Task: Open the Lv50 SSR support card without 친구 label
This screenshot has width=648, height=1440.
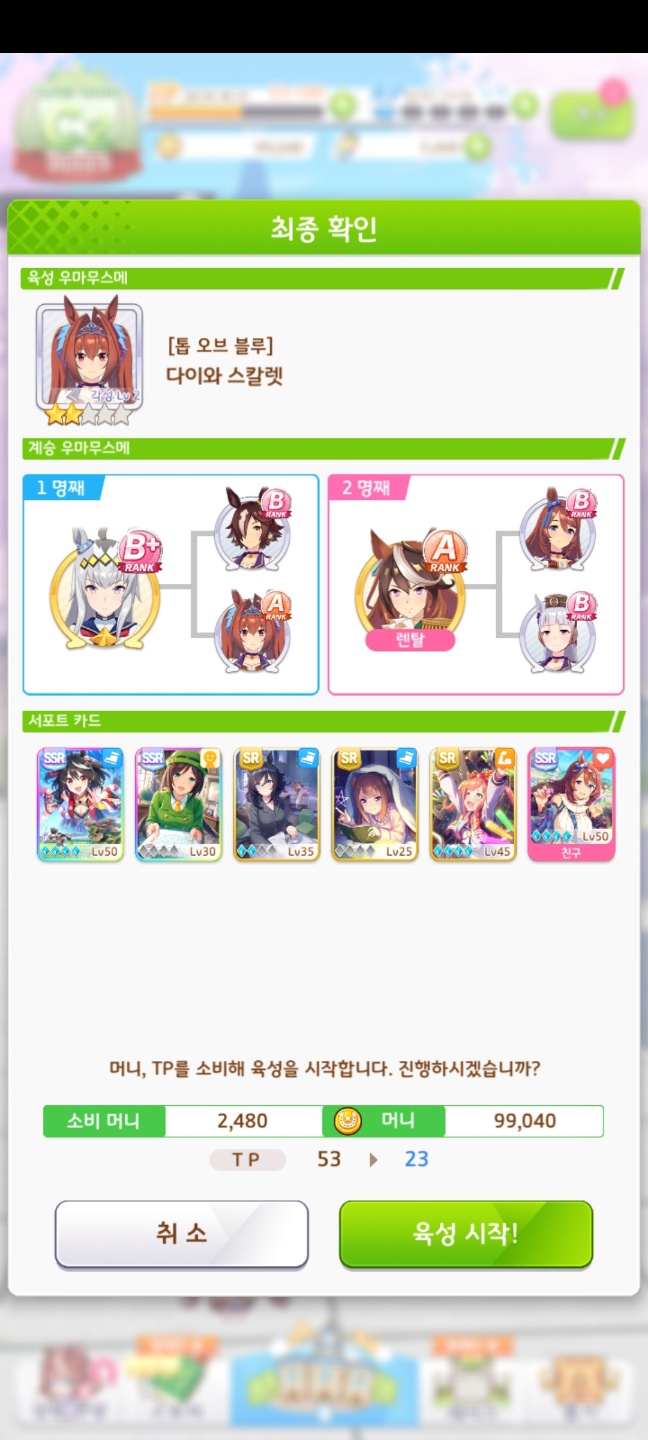Action: point(80,804)
